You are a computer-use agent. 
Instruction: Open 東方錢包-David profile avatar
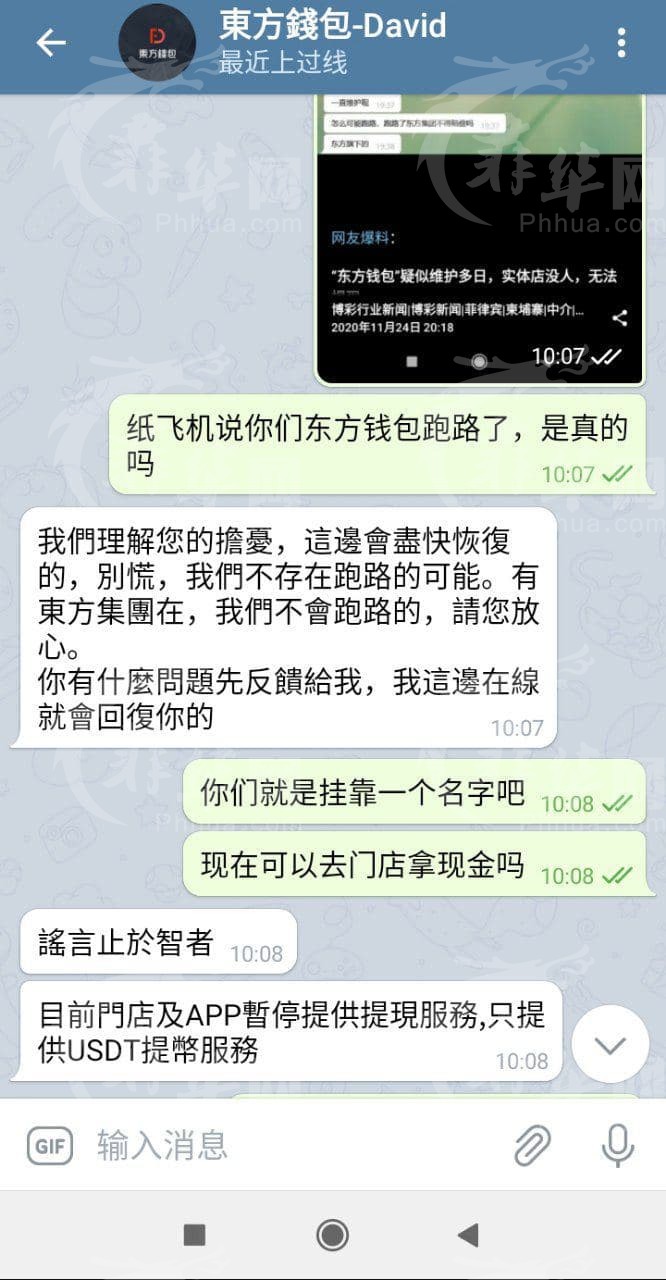point(157,44)
